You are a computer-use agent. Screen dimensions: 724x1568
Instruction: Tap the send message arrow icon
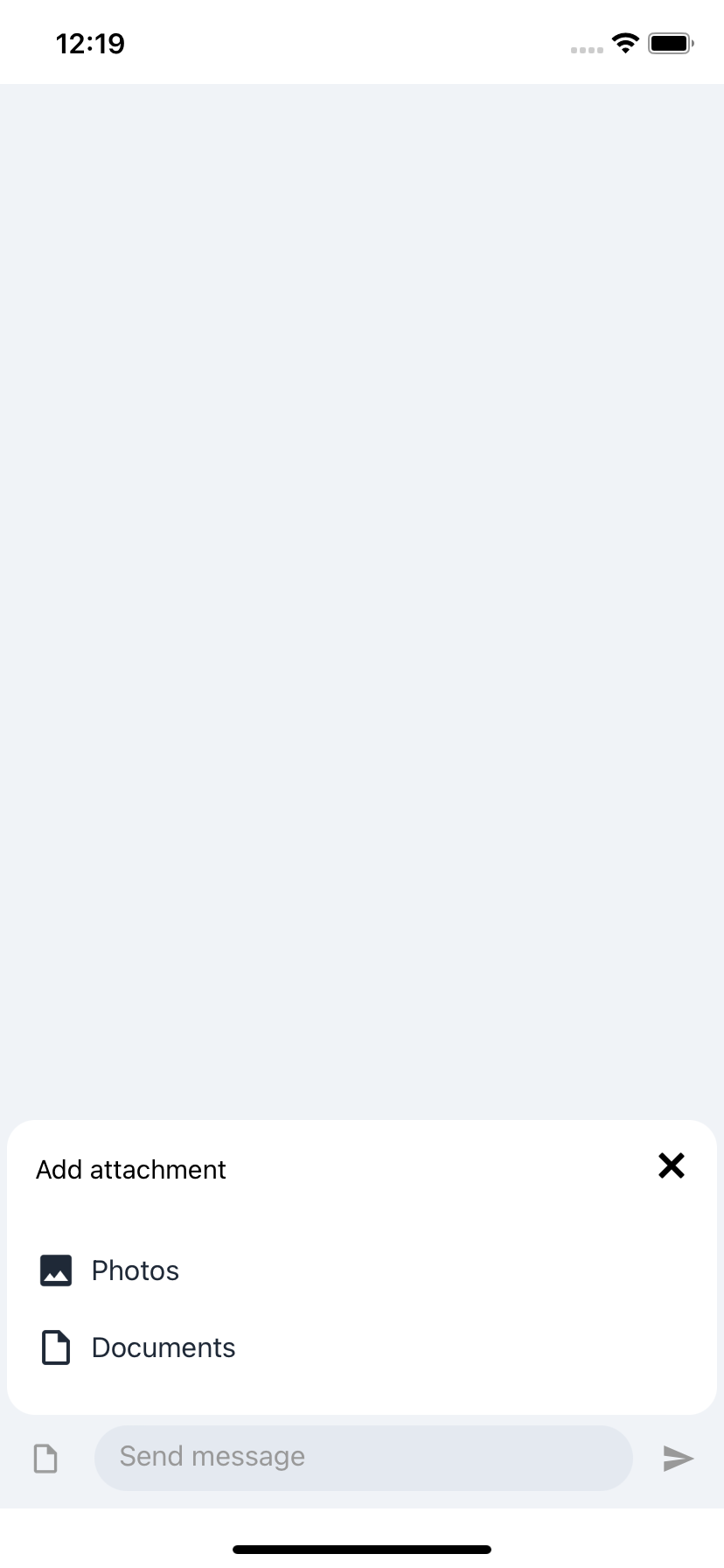click(x=678, y=1458)
